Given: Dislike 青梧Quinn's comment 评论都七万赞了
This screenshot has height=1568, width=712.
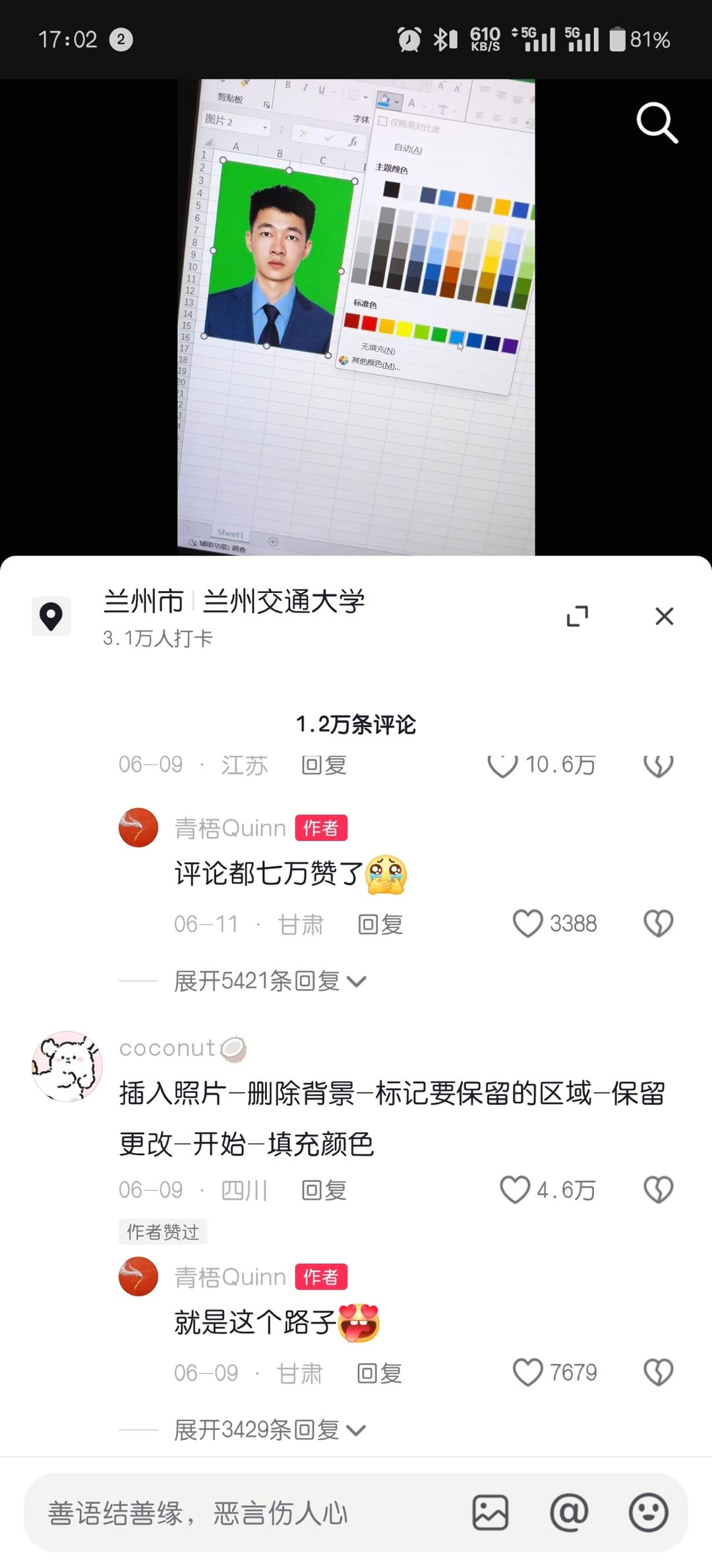Looking at the screenshot, I should point(658,924).
